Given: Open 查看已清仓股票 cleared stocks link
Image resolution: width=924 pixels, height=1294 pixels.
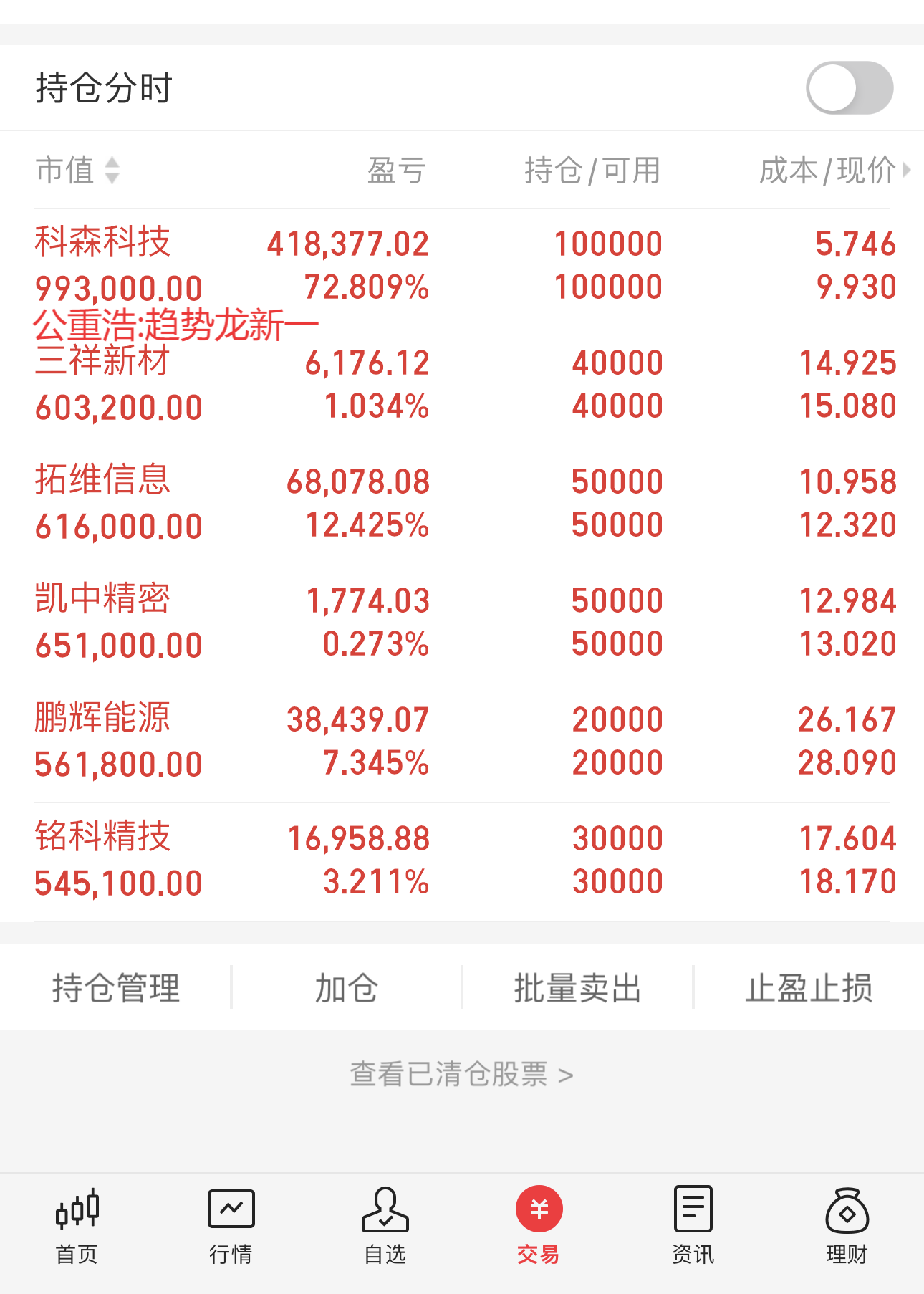Looking at the screenshot, I should [x=462, y=1073].
